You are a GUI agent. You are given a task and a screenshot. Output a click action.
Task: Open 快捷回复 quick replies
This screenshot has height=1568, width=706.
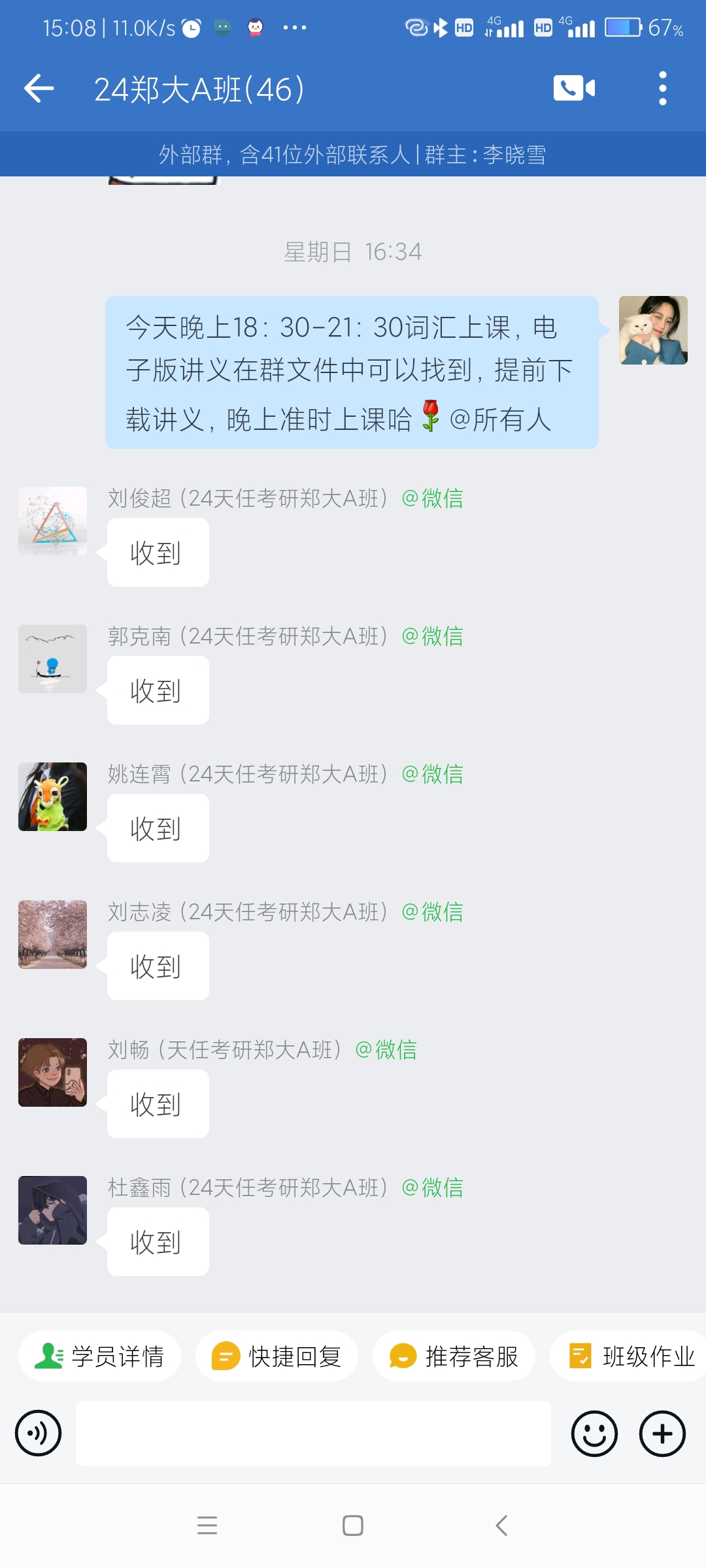coord(277,1357)
